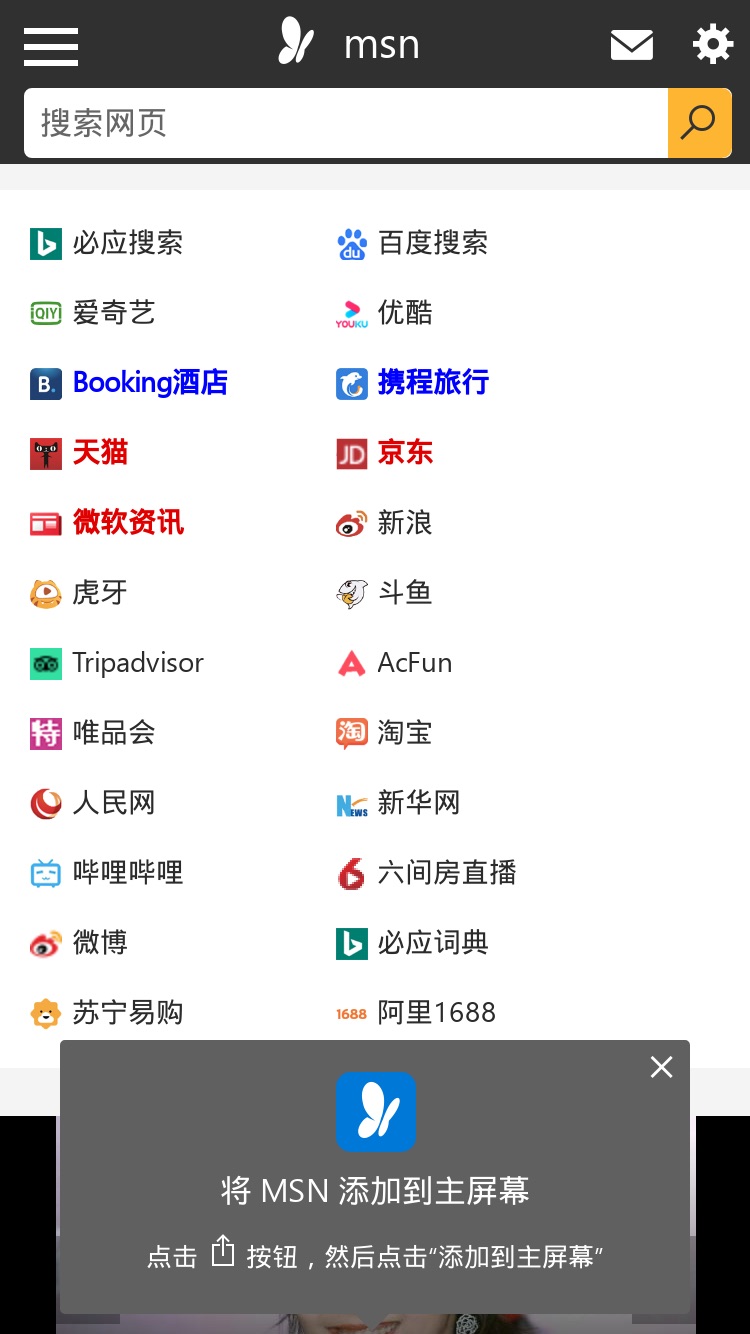Open the settings gear
Viewport: 750px width, 1334px height.
(713, 45)
